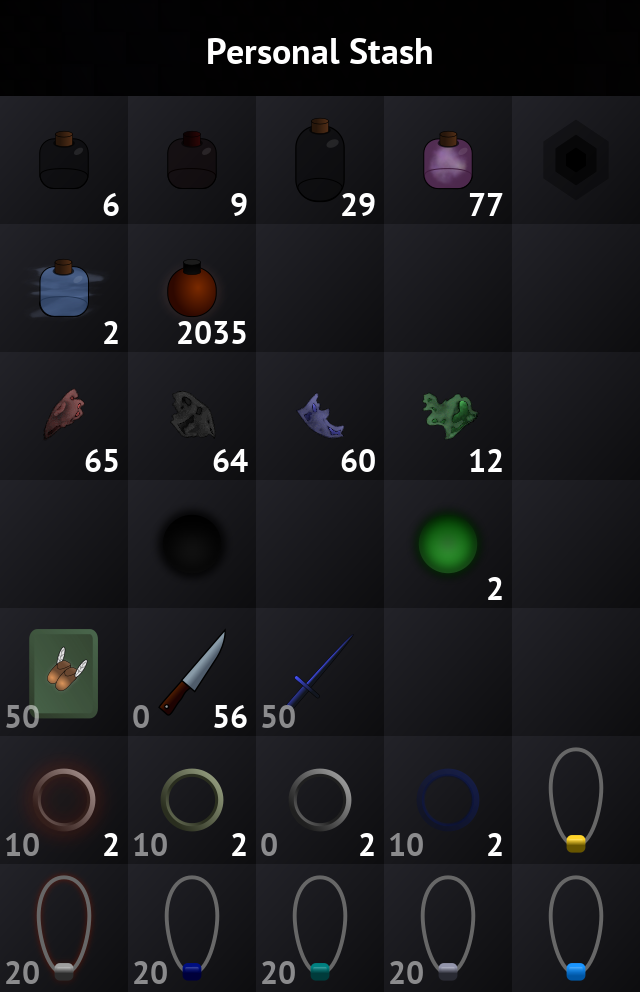
Task: Select the green feathered boots card
Action: point(64,672)
